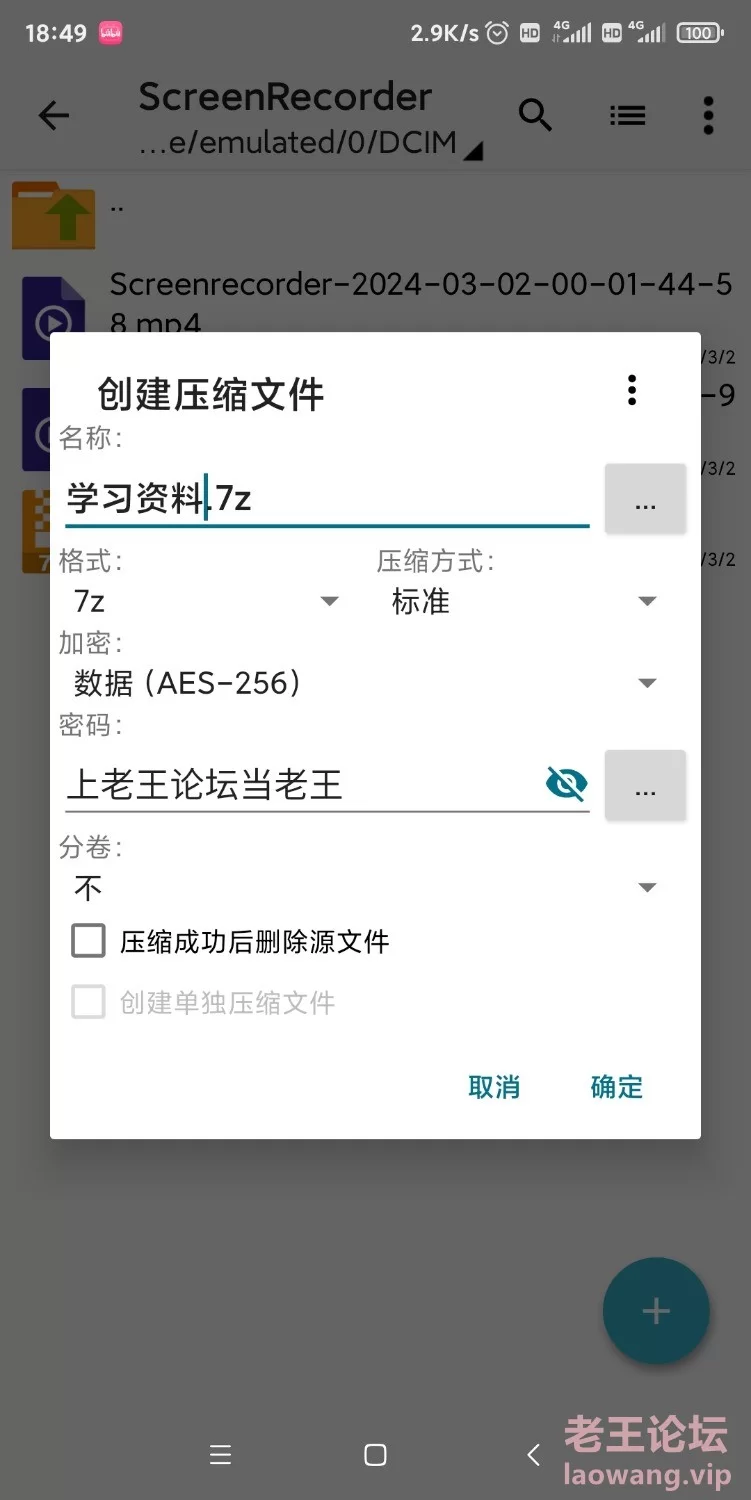Tap the browse button next to the name field
This screenshot has width=751, height=1500.
pyautogui.click(x=645, y=499)
